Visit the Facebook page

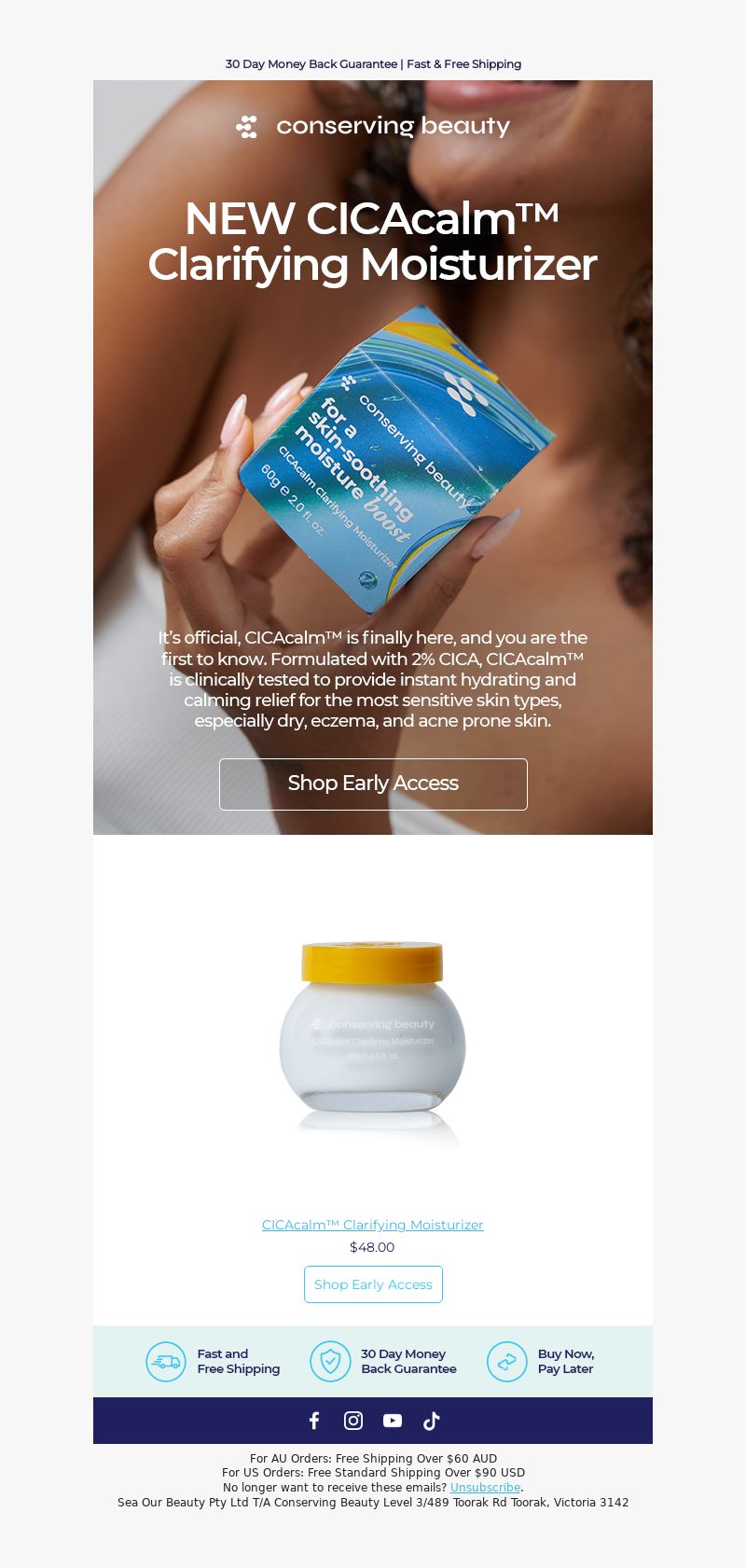314,1421
